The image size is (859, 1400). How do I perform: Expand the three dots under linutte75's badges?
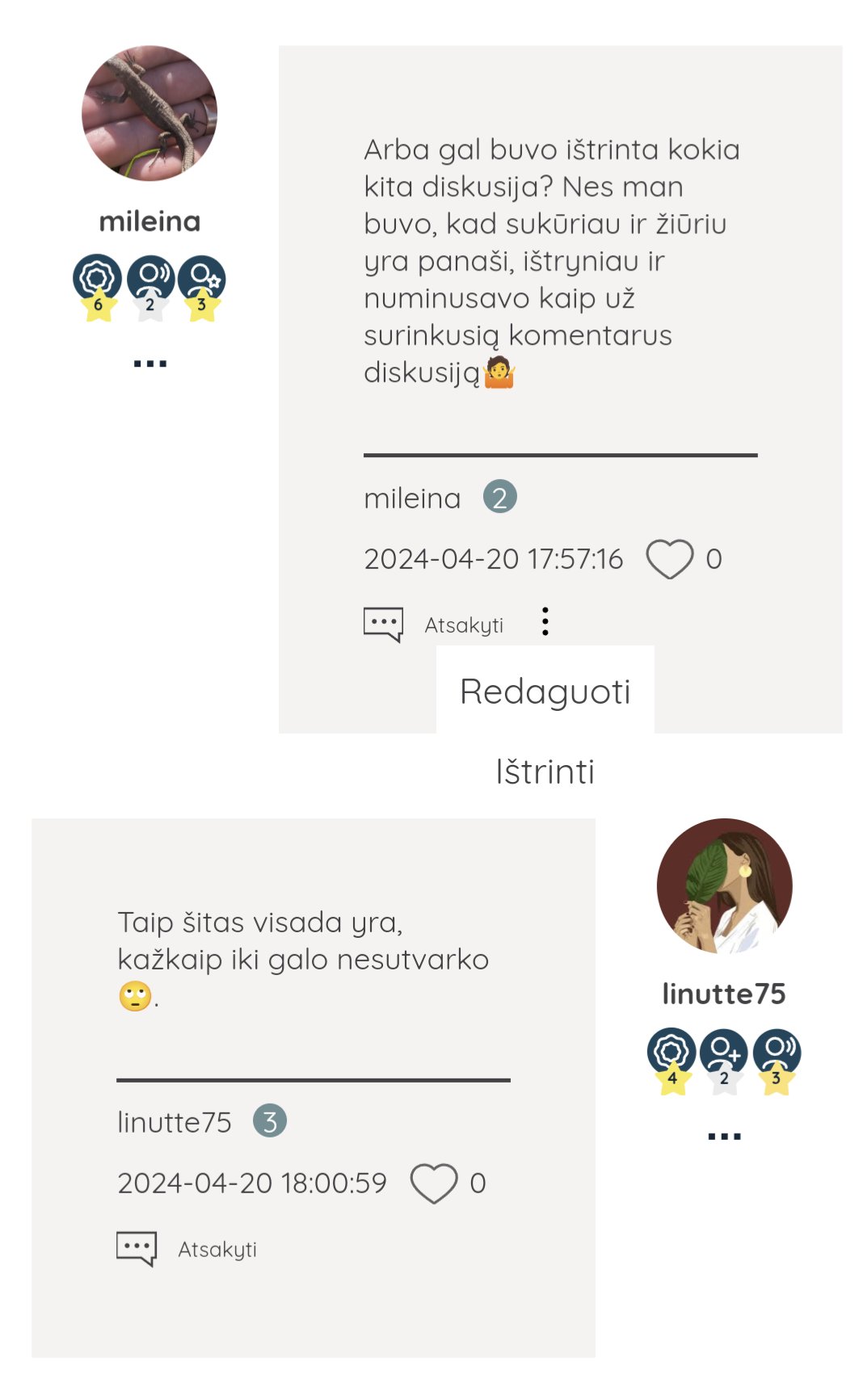(724, 1137)
